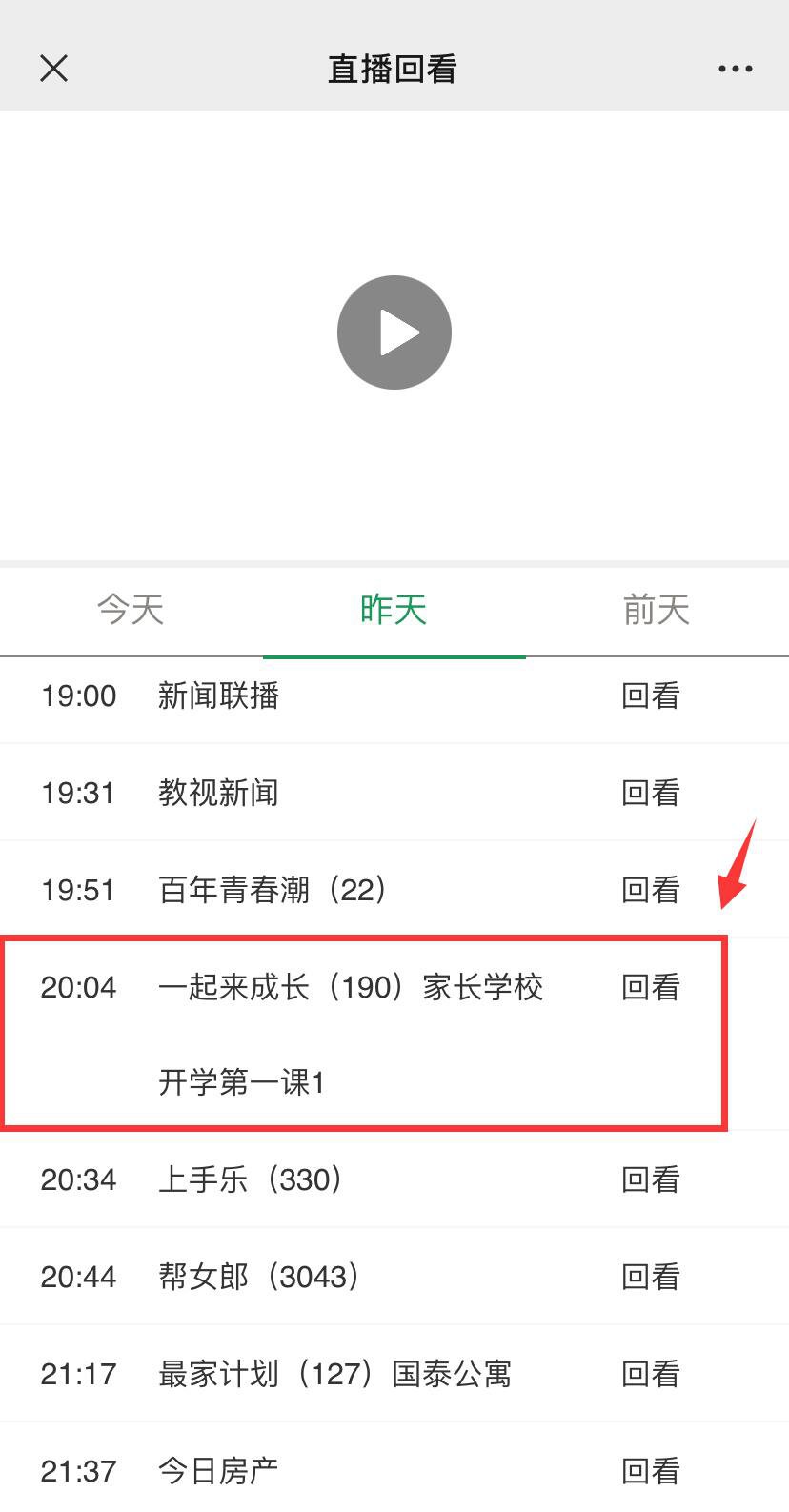The width and height of the screenshot is (789, 1512).
Task: Watch replay of 一起来成长（190）家长学校
Action: [x=651, y=987]
